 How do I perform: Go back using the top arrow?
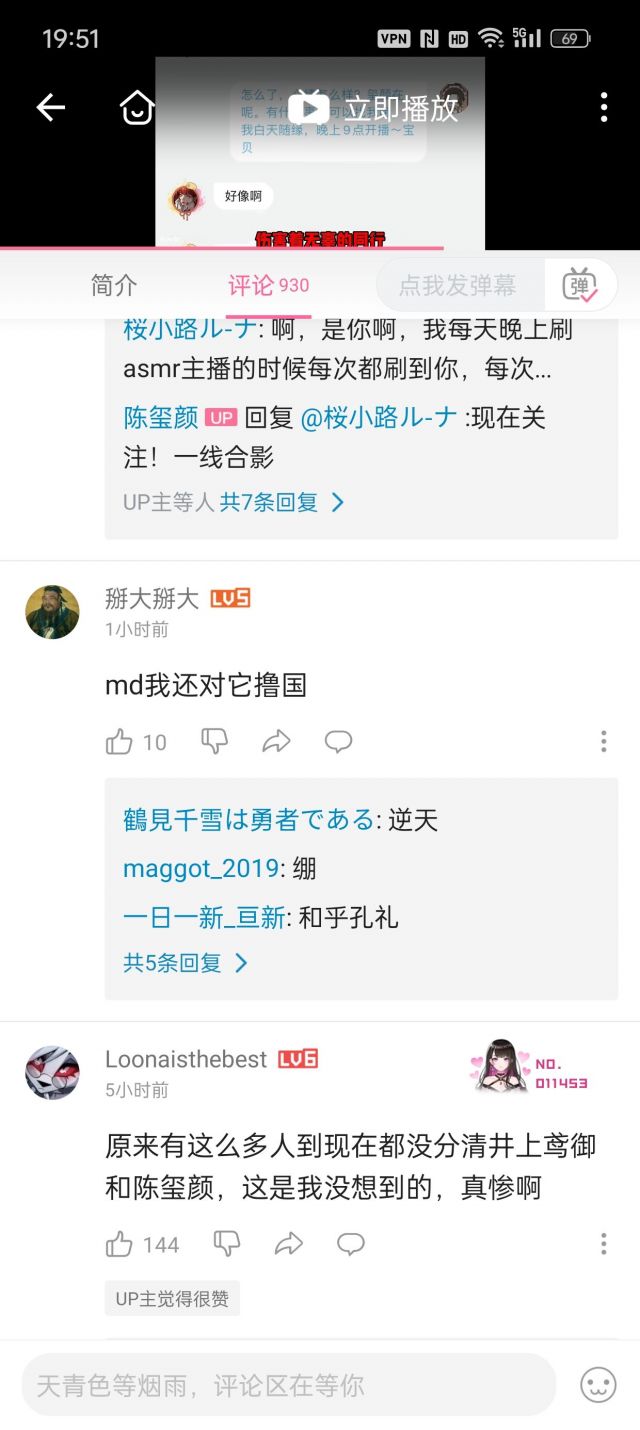[50, 108]
